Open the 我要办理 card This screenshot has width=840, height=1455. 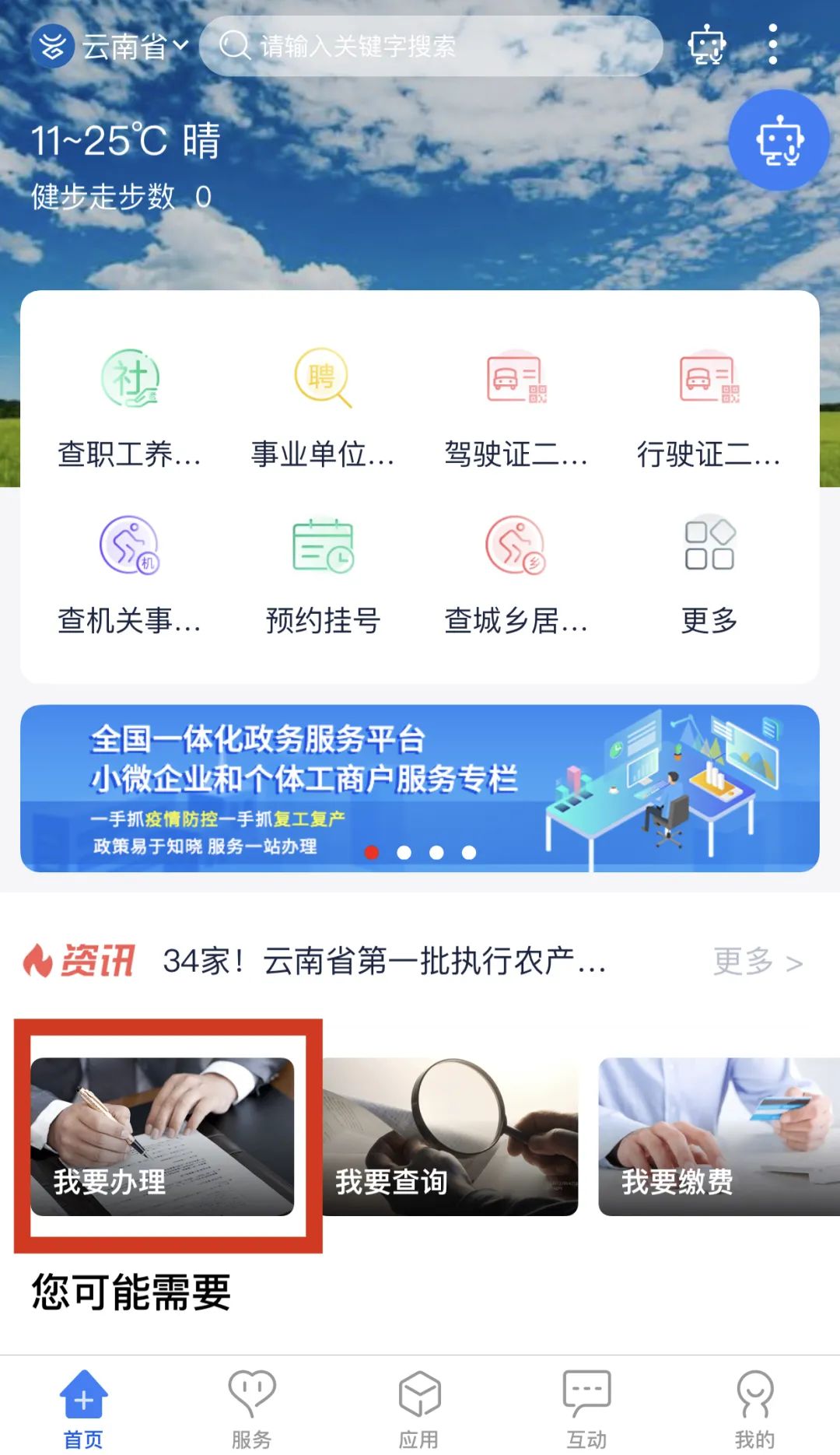point(163,1136)
